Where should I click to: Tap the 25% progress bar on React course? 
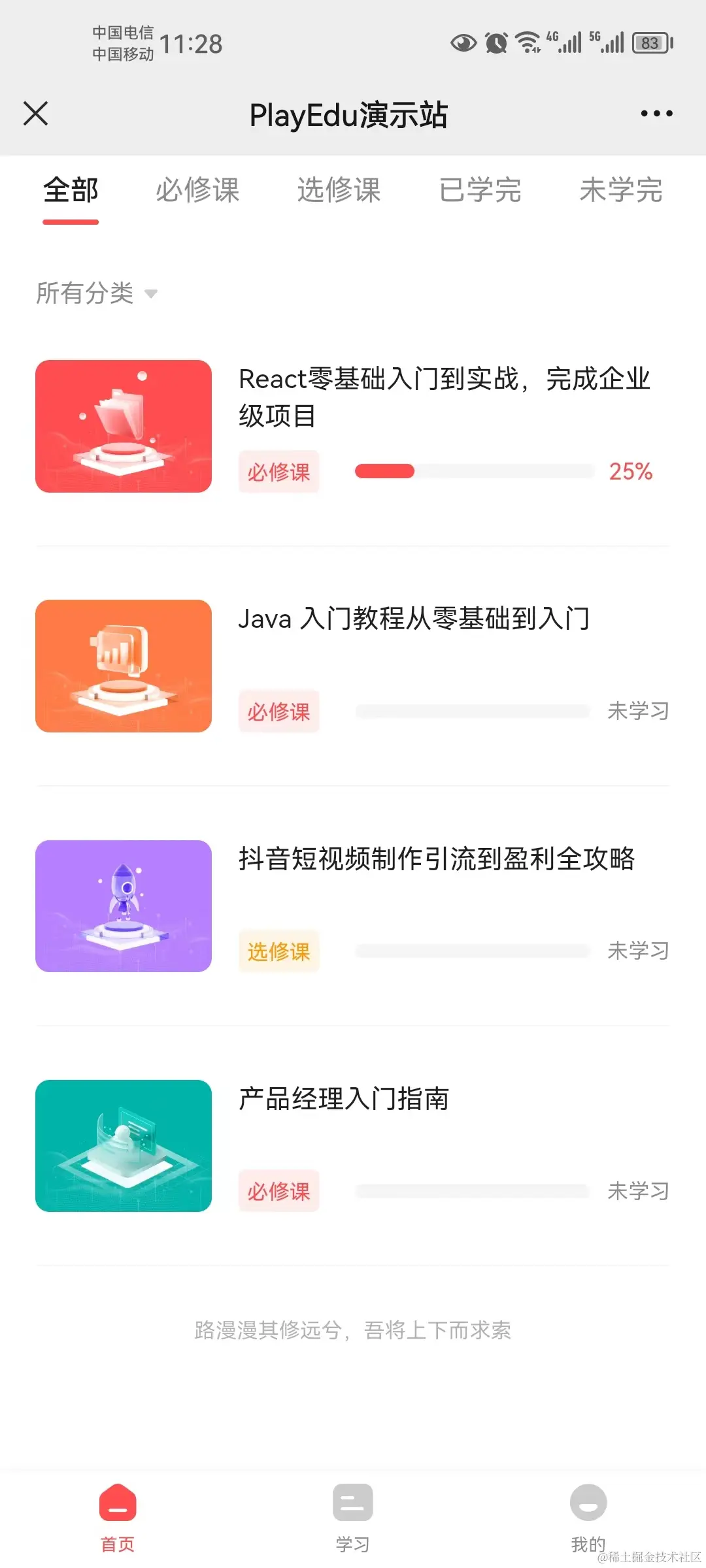(x=471, y=470)
